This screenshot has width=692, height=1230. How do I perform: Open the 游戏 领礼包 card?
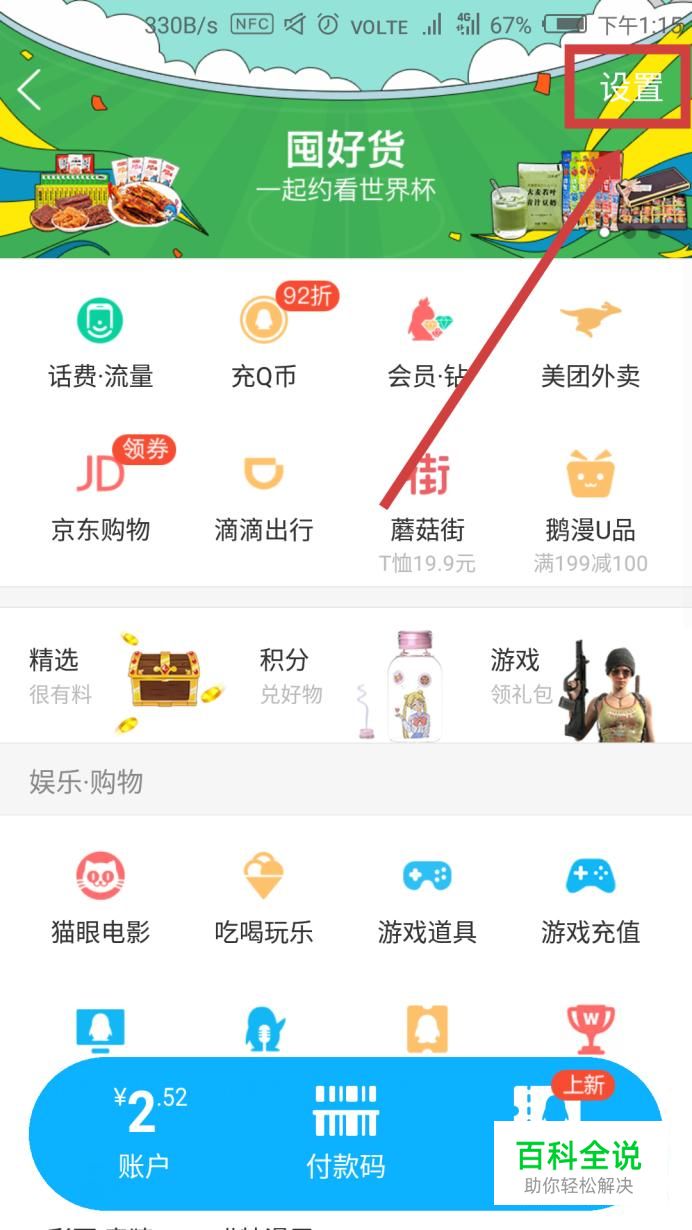(x=575, y=676)
